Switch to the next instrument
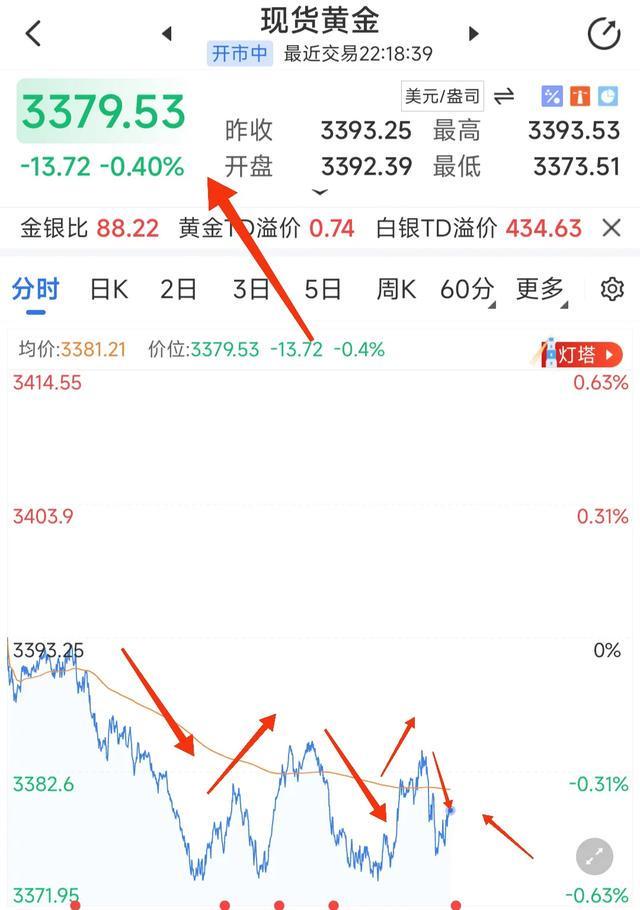This screenshot has height=910, width=640. coord(473,33)
